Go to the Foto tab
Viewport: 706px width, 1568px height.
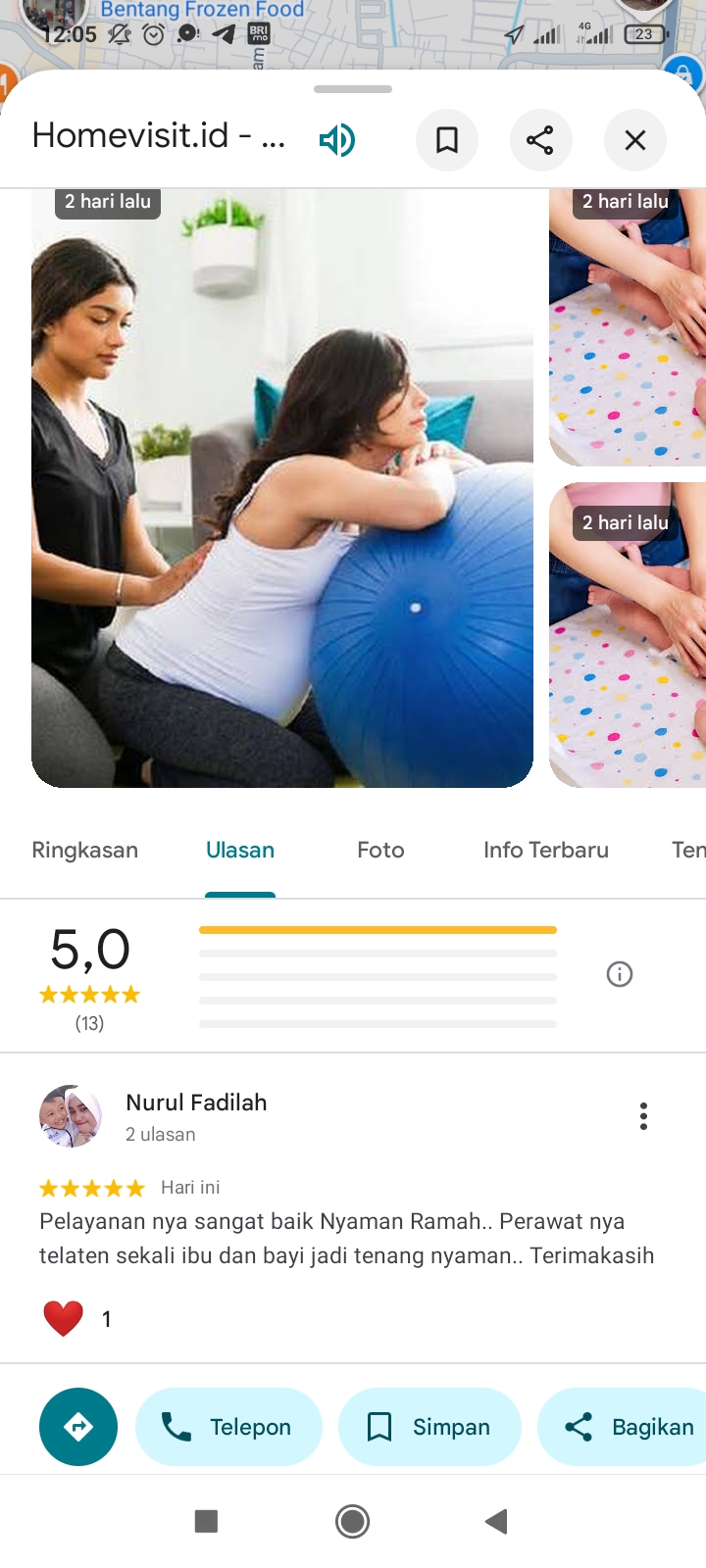coord(380,850)
